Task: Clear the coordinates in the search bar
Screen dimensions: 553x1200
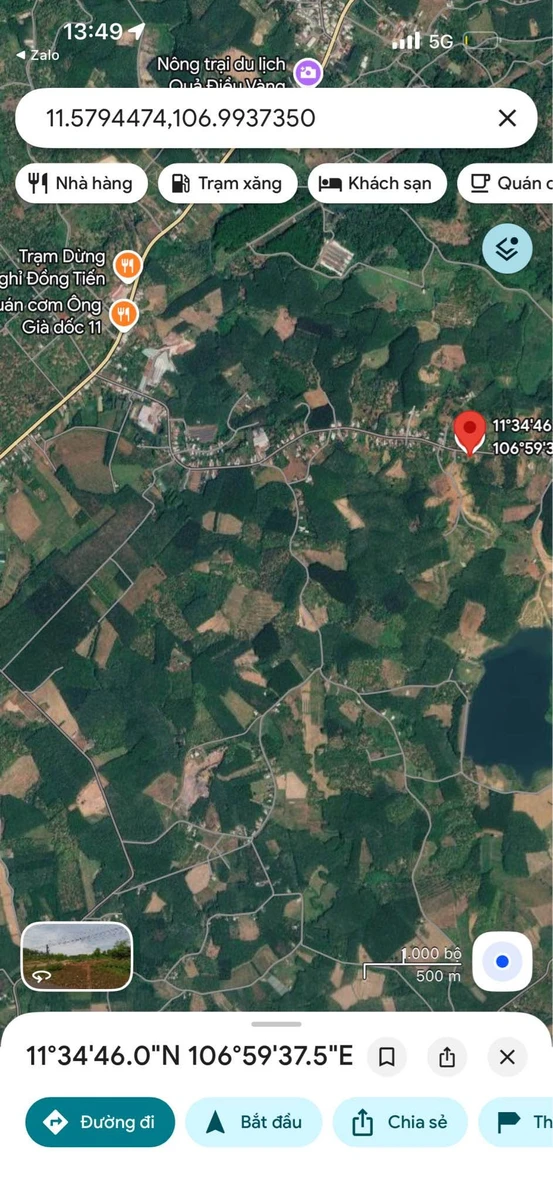Action: (507, 118)
